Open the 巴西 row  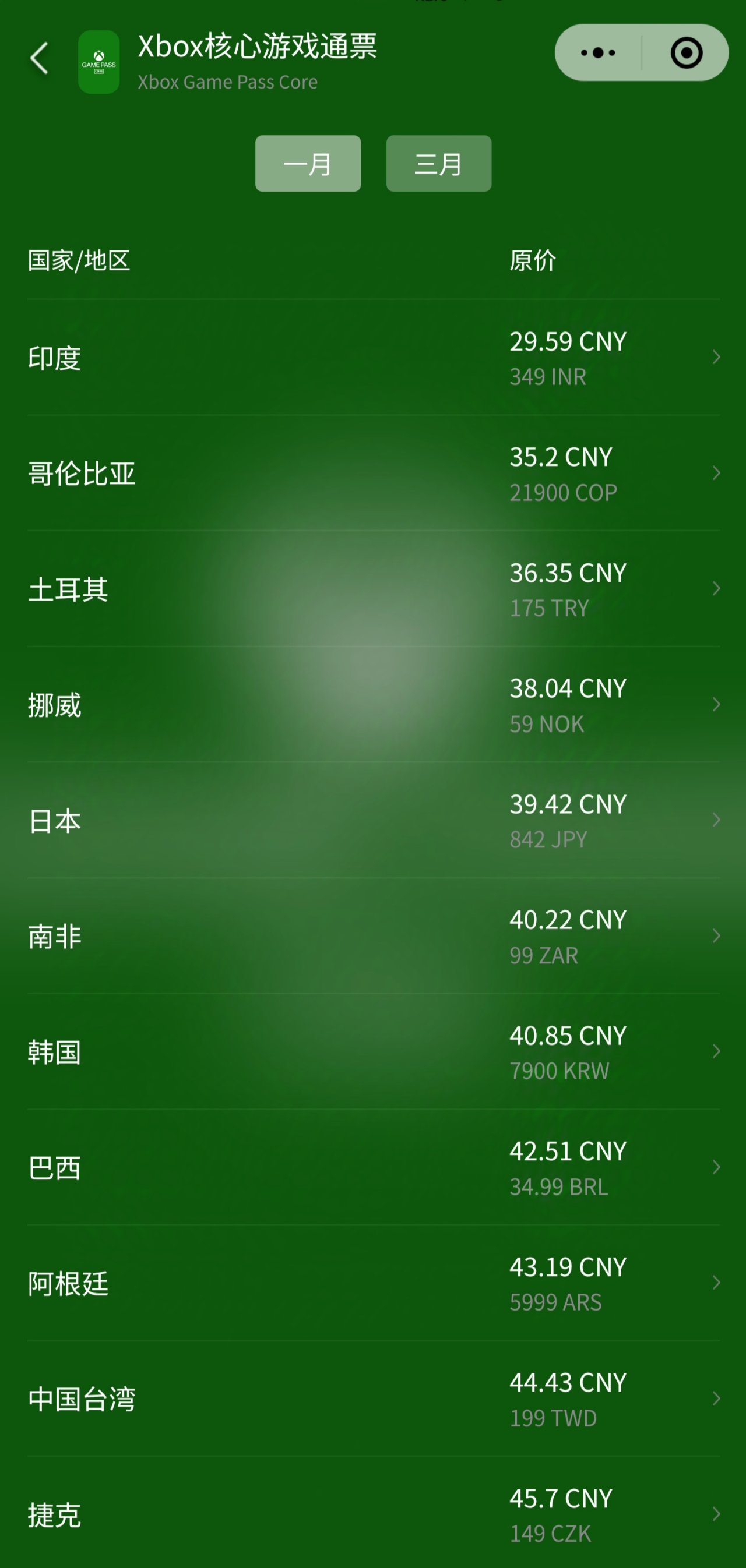point(372,1167)
